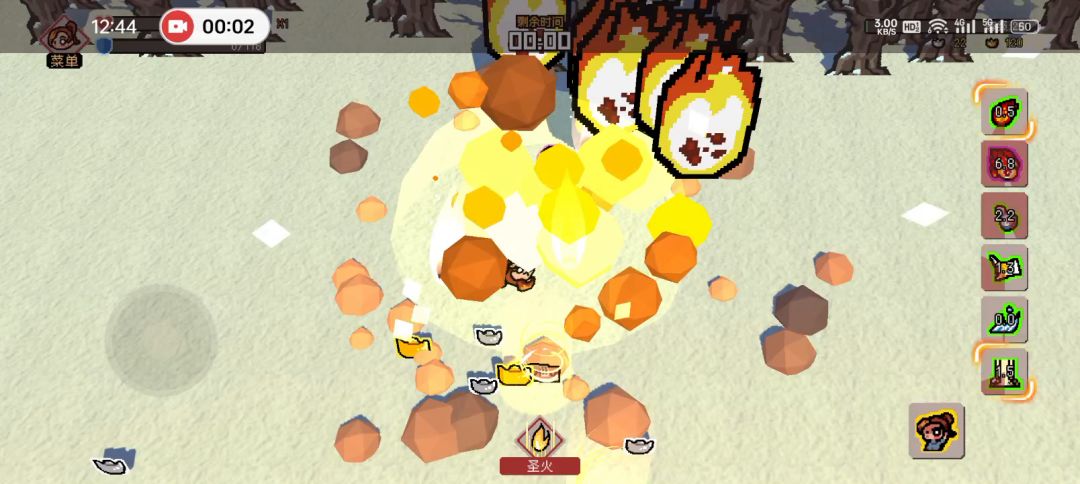Image resolution: width=1080 pixels, height=484 pixels.
Task: Tap the skill slot showing 2.2
Action: click(1004, 215)
